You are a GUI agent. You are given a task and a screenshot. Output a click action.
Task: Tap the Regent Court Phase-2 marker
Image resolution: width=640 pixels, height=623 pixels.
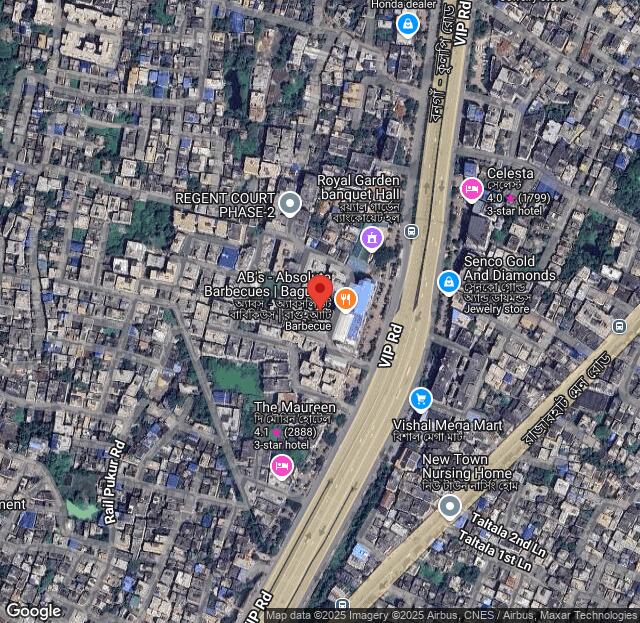[290, 205]
